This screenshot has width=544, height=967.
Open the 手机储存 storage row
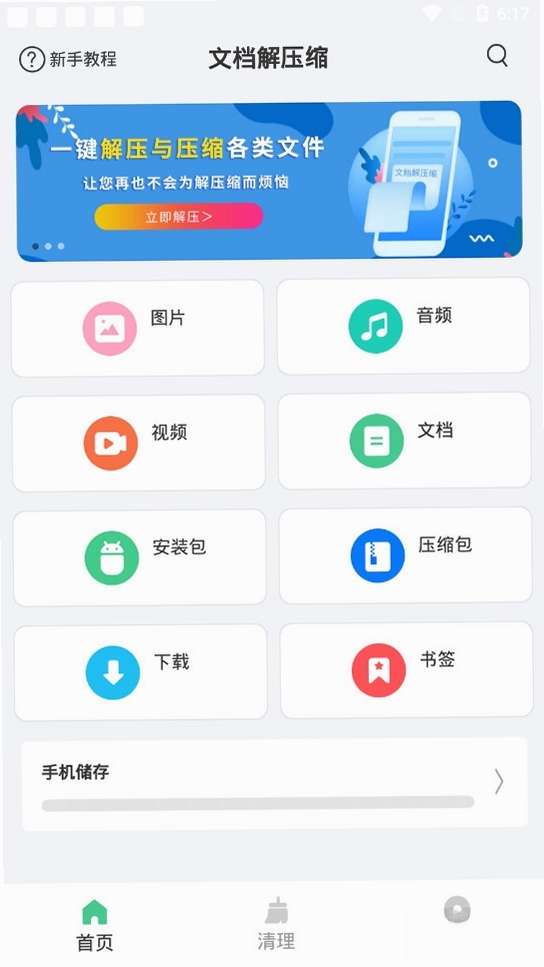coord(274,783)
